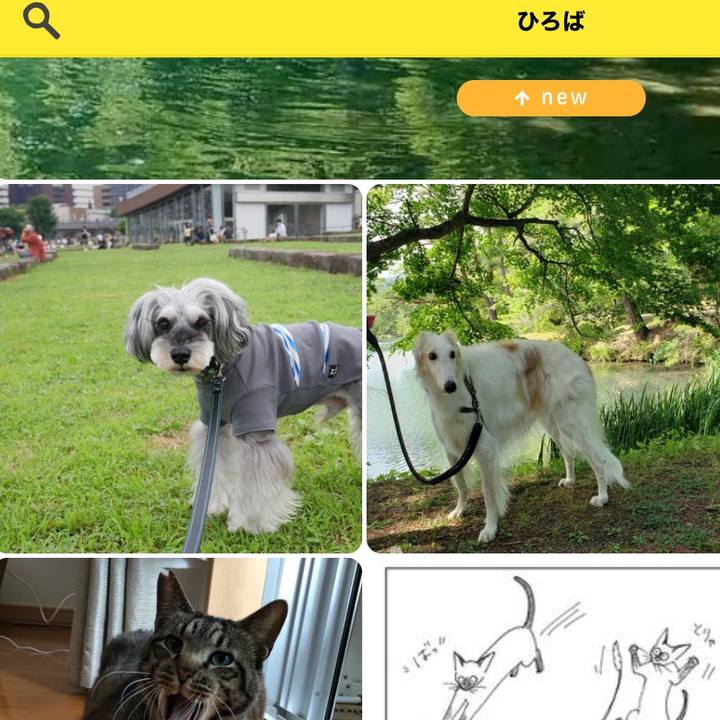The width and height of the screenshot is (720, 720).
Task: Open the white borzoi dog photo
Action: (x=543, y=368)
